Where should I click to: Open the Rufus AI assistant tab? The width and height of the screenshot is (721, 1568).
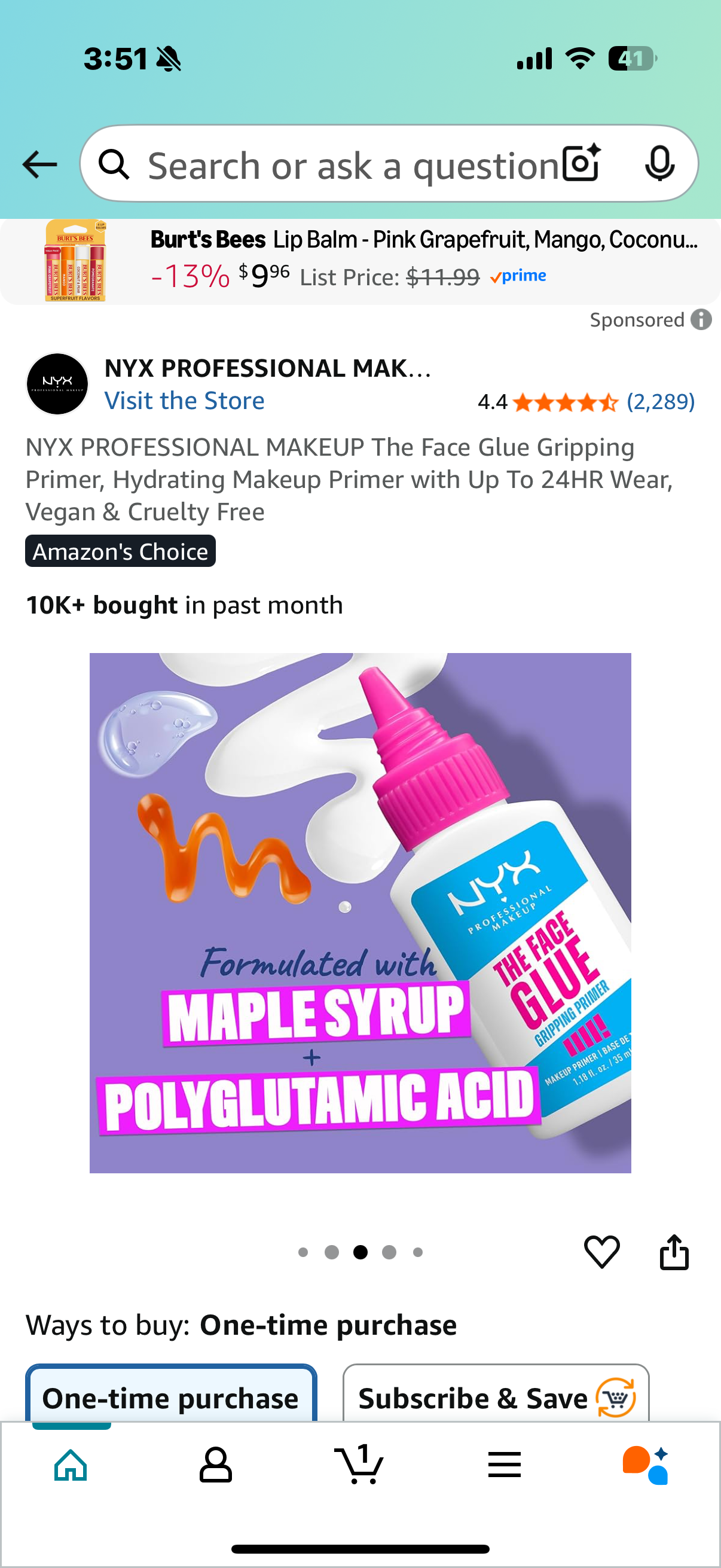(646, 1465)
